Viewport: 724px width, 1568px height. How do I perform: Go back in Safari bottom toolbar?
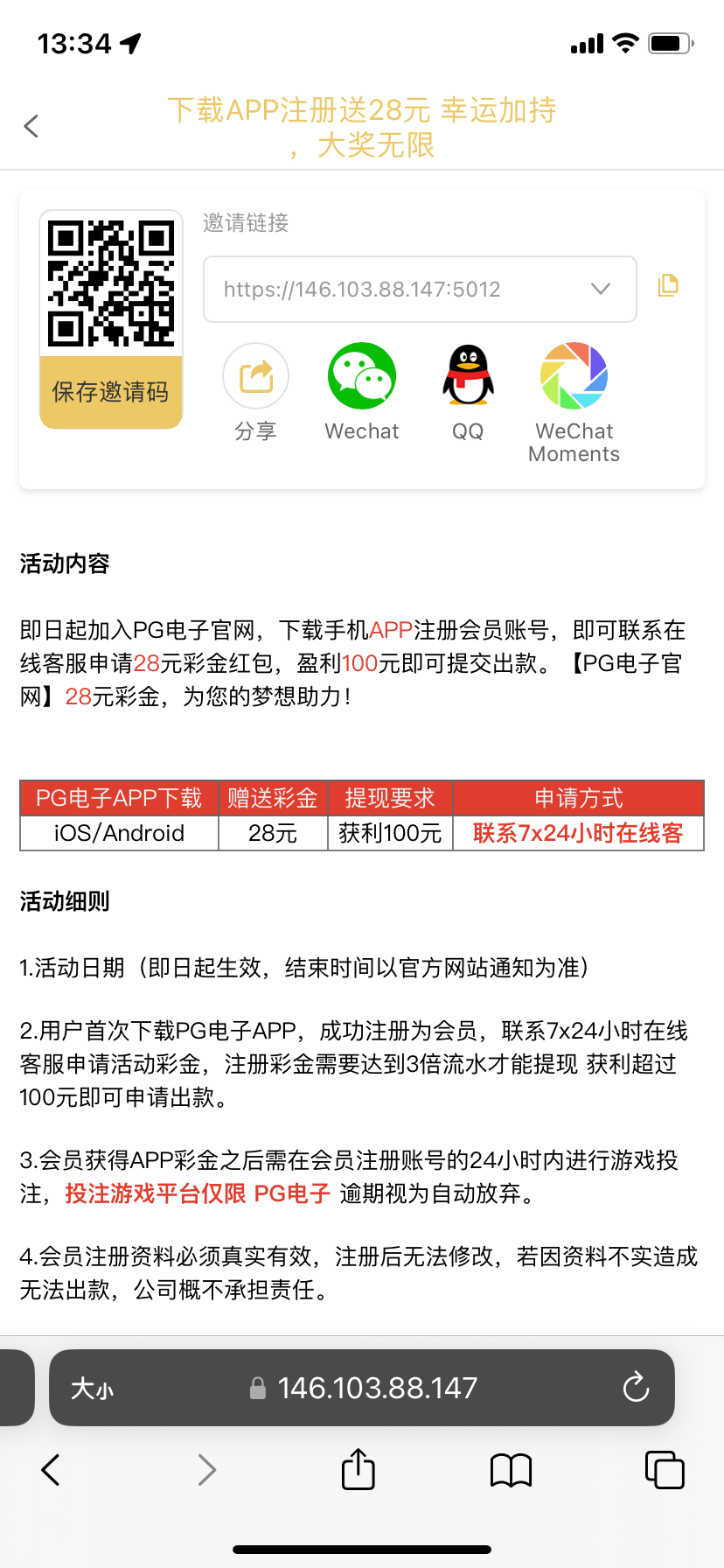[x=51, y=1470]
